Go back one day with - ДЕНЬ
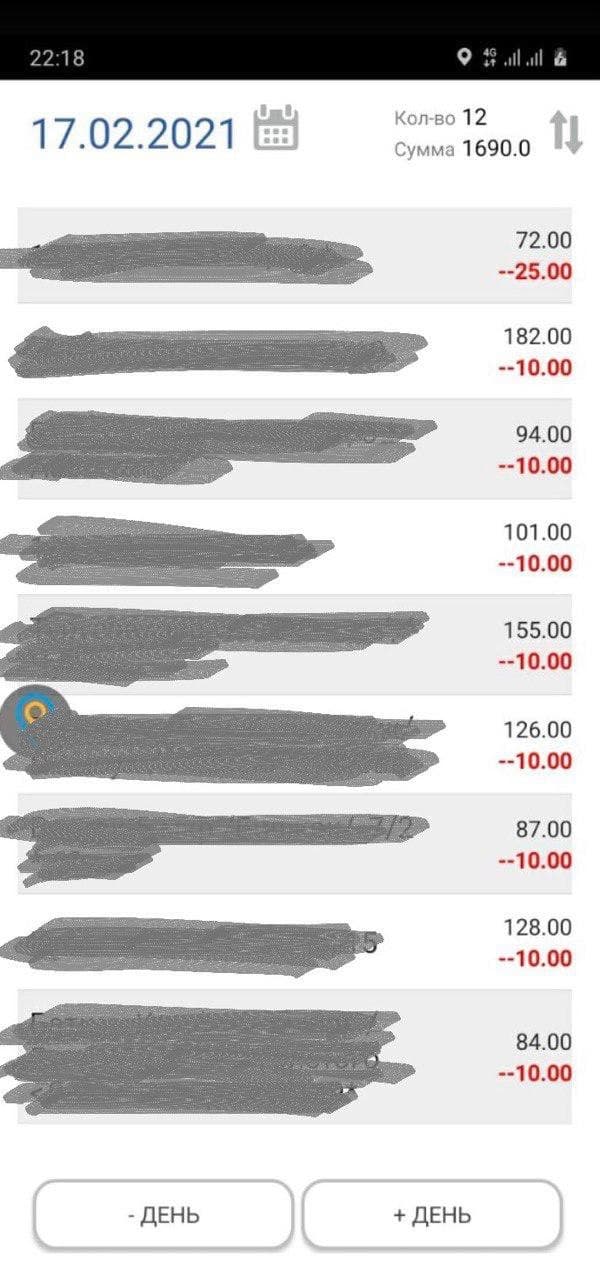 point(164,1215)
